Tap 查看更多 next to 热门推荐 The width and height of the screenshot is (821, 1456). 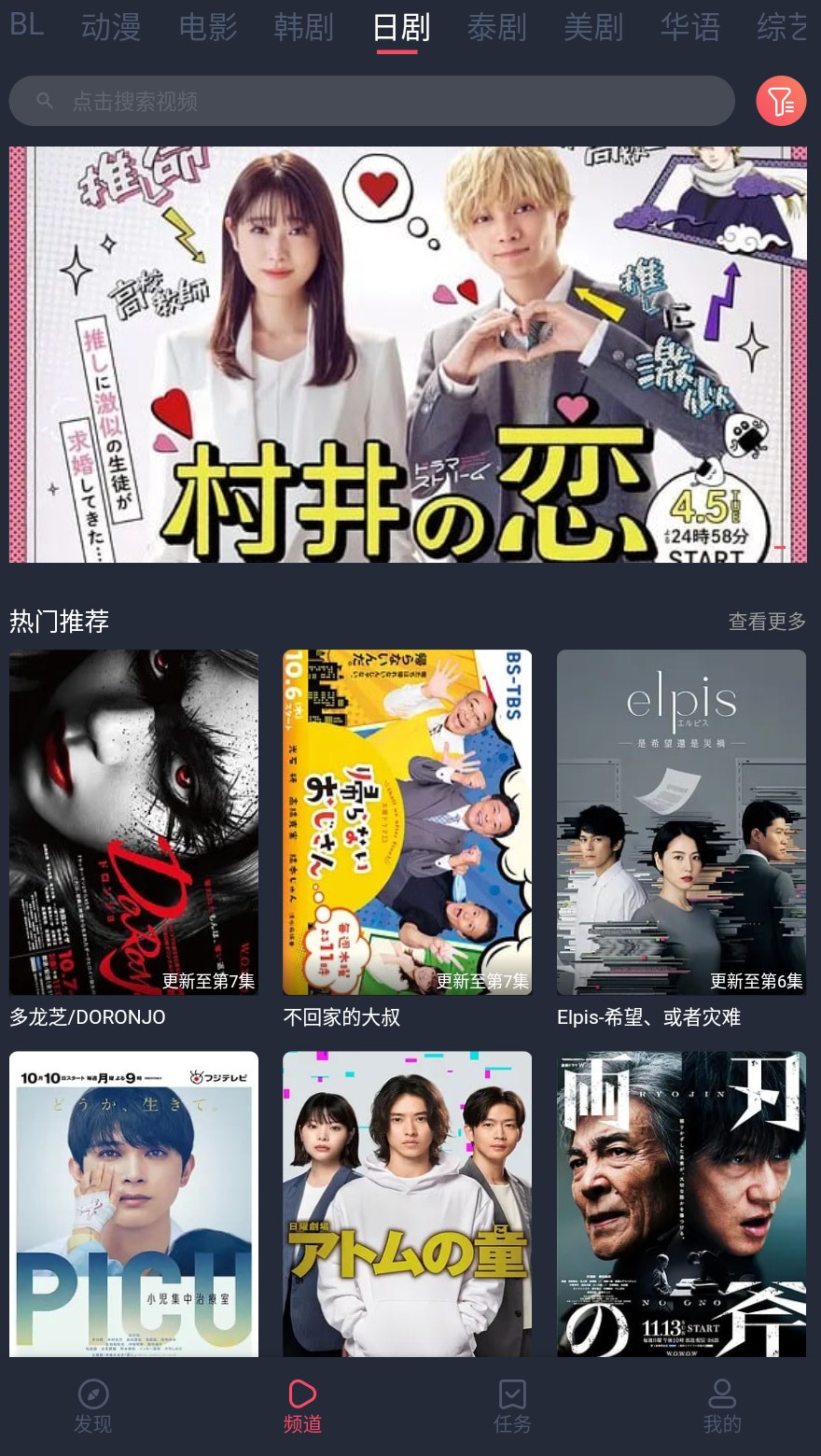(x=766, y=622)
